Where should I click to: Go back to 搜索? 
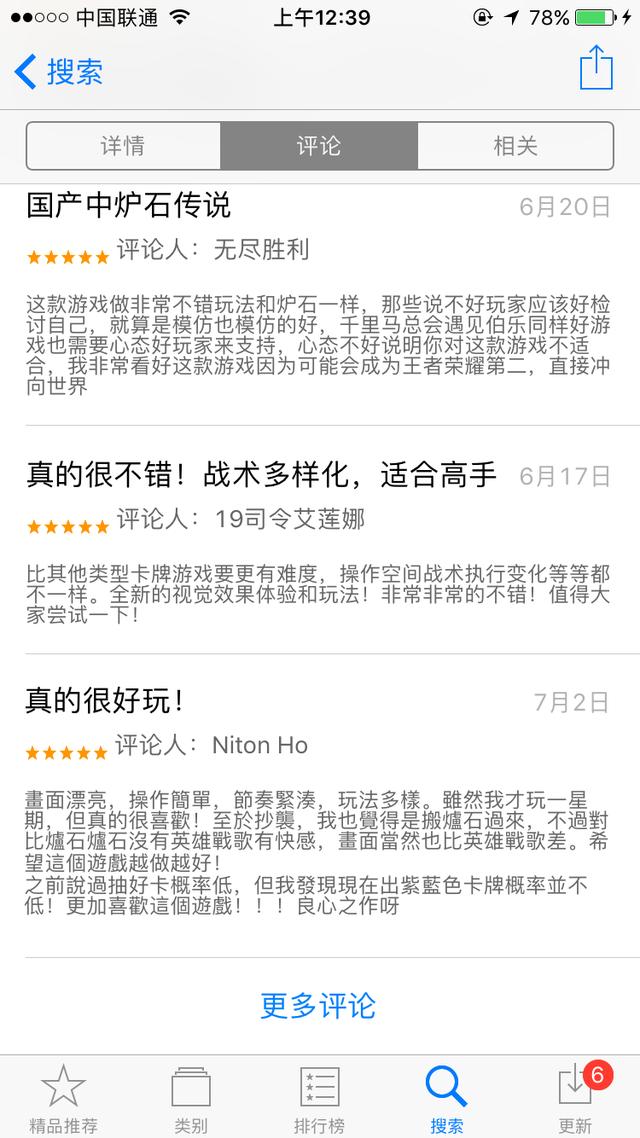pyautogui.click(x=60, y=72)
